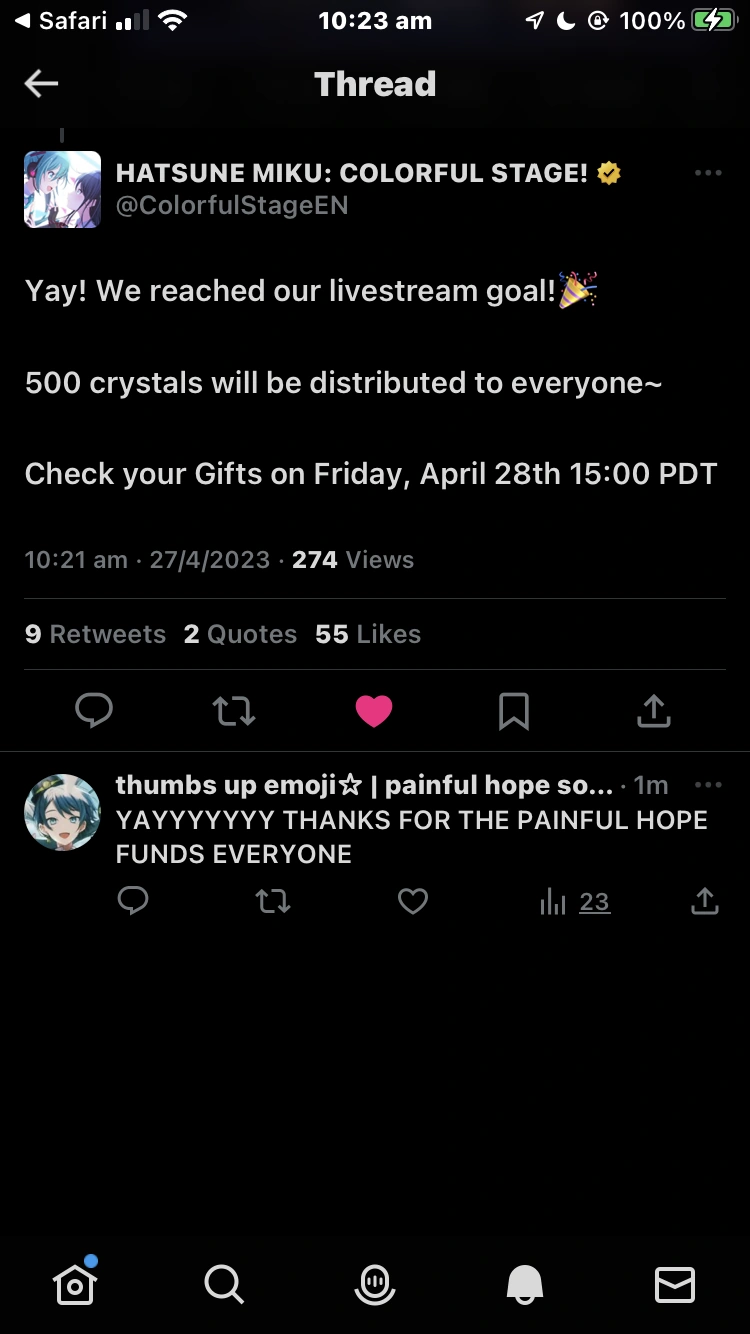Switch to the Home tab

point(75,1284)
